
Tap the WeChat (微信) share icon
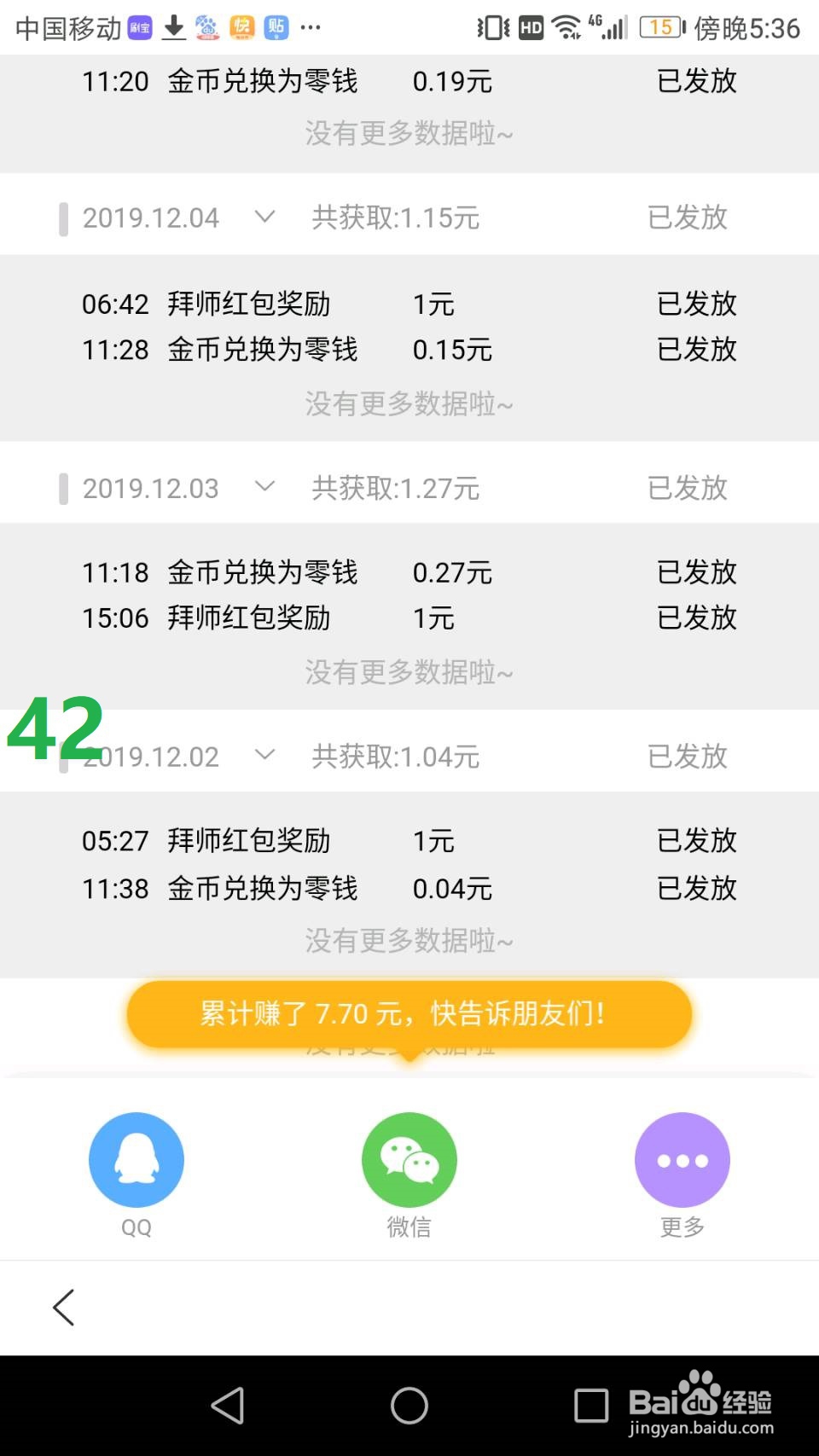[409, 1159]
